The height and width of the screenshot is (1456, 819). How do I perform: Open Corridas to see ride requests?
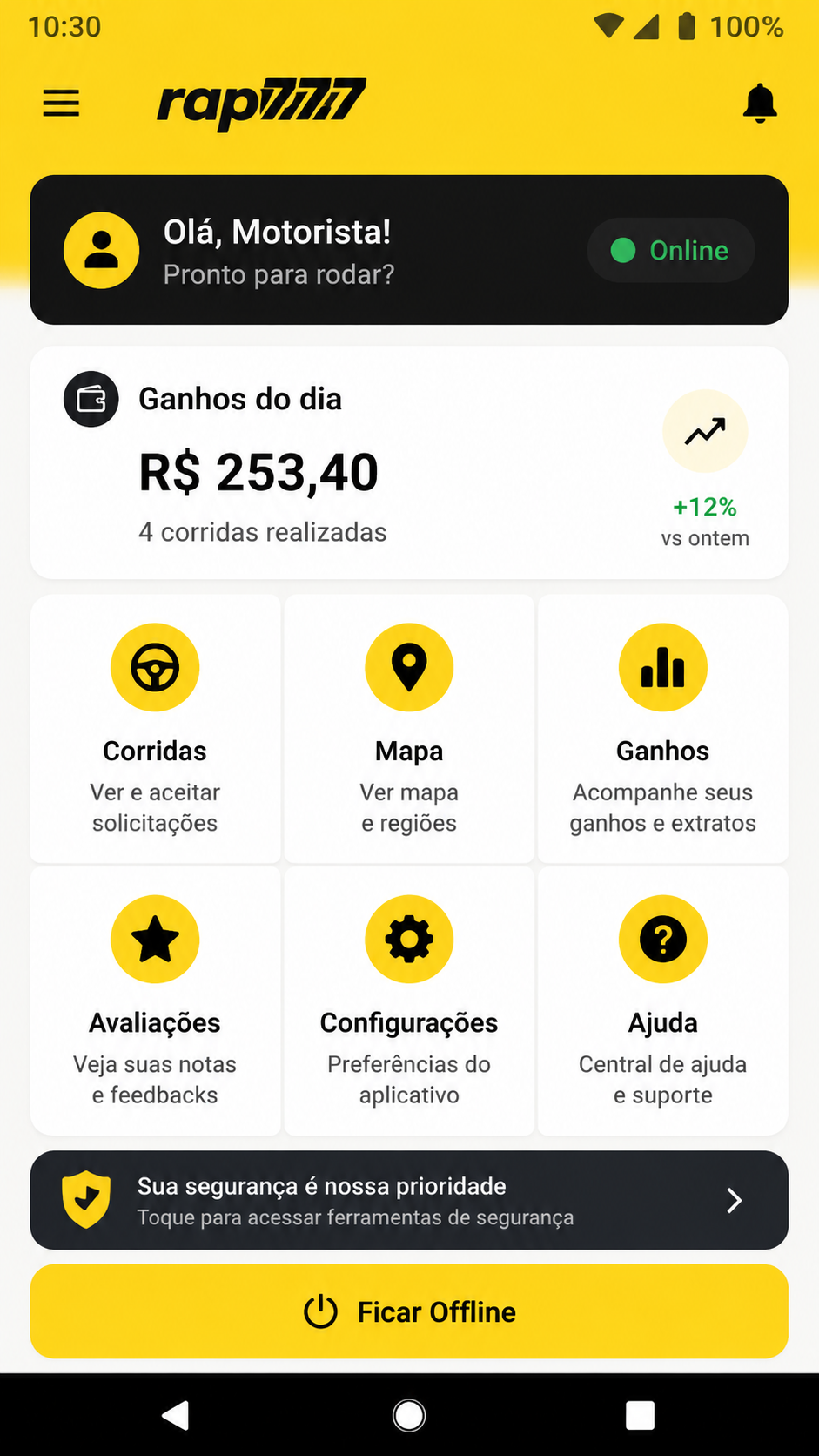tap(155, 729)
